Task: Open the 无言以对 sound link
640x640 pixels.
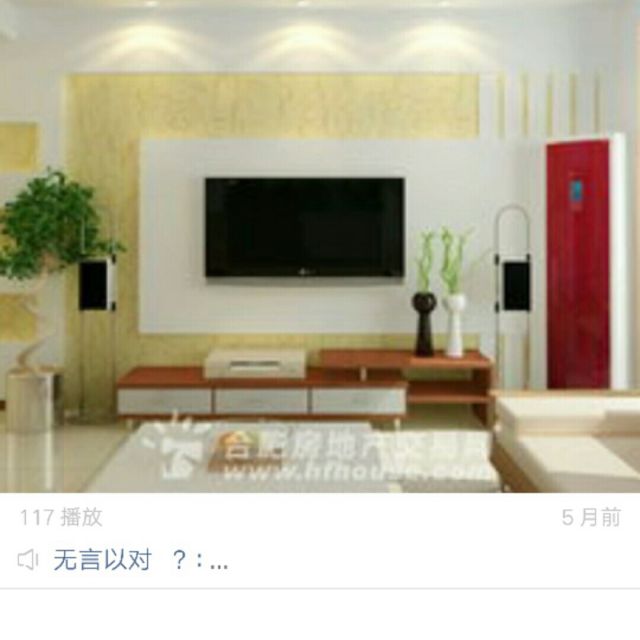Action: pos(141,560)
